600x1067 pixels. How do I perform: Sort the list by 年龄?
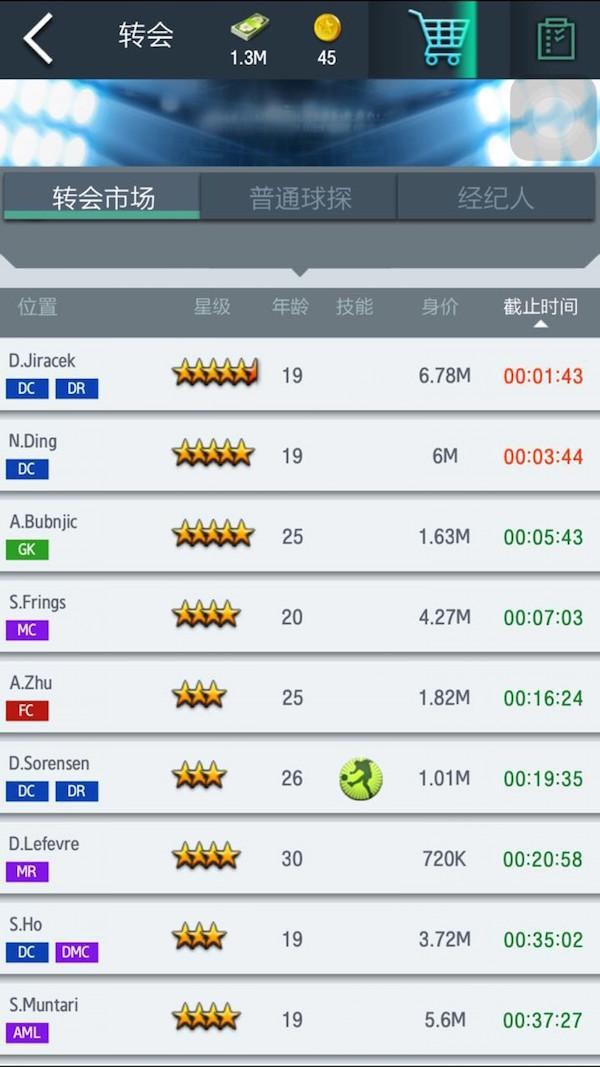tap(290, 307)
